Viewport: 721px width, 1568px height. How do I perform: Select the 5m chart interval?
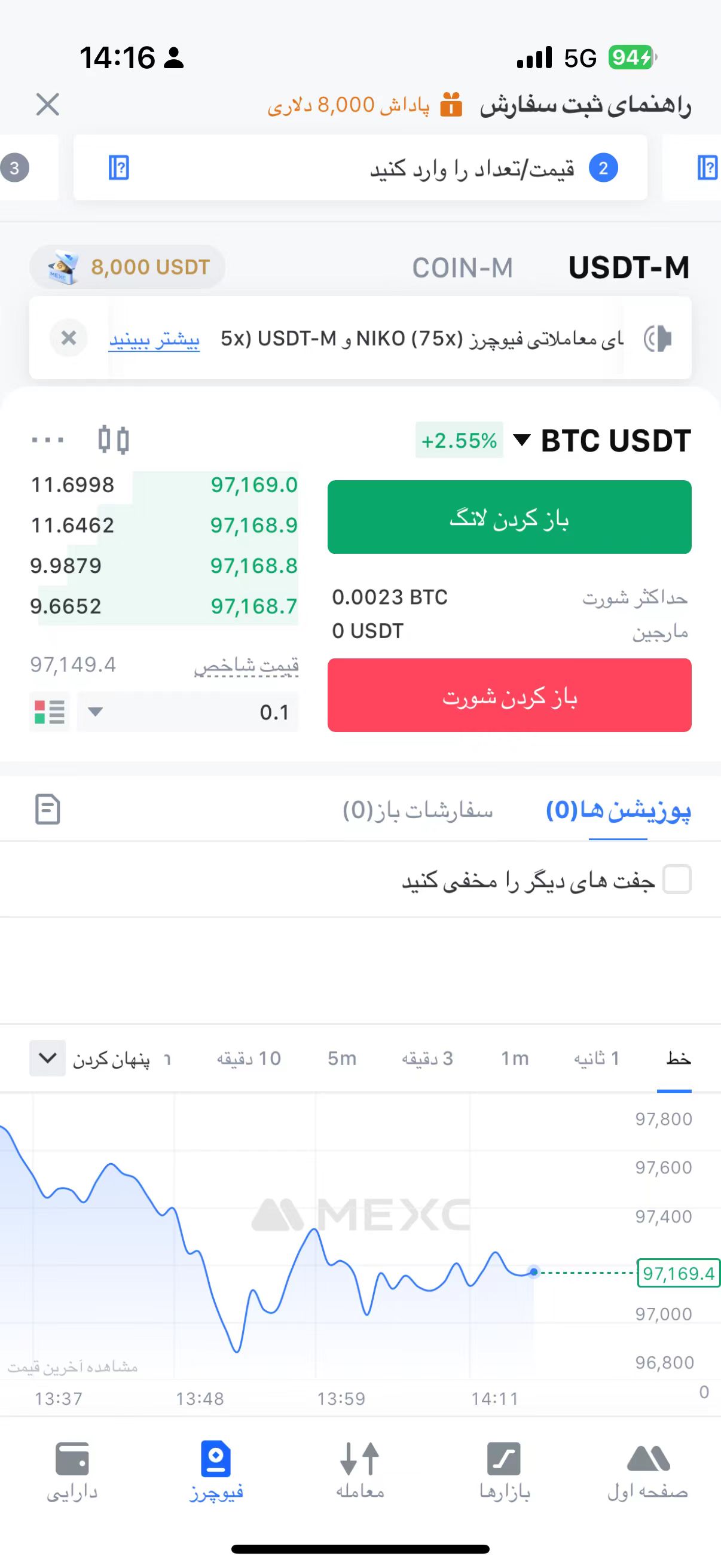click(x=342, y=1058)
